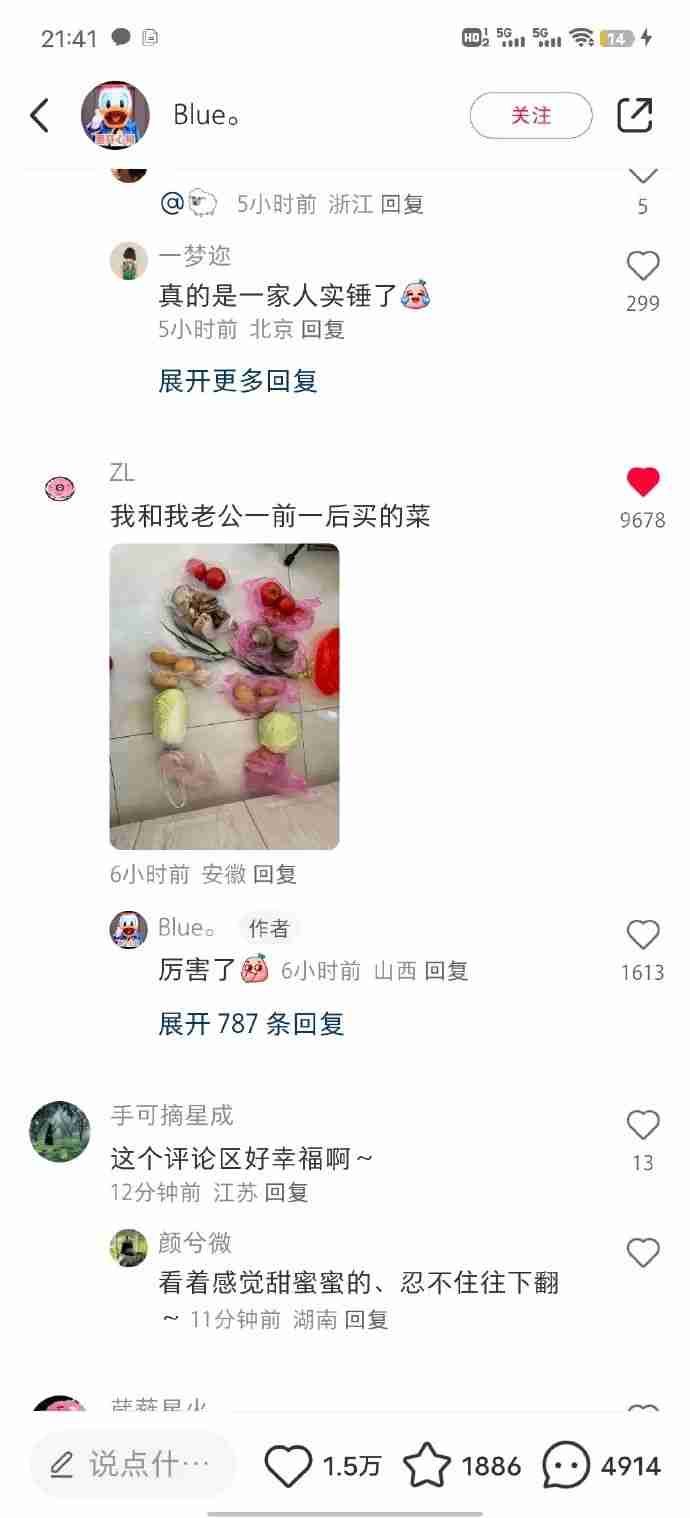Reply to 一梦迩's comment from 北京
The height and width of the screenshot is (1518, 690).
[323, 329]
